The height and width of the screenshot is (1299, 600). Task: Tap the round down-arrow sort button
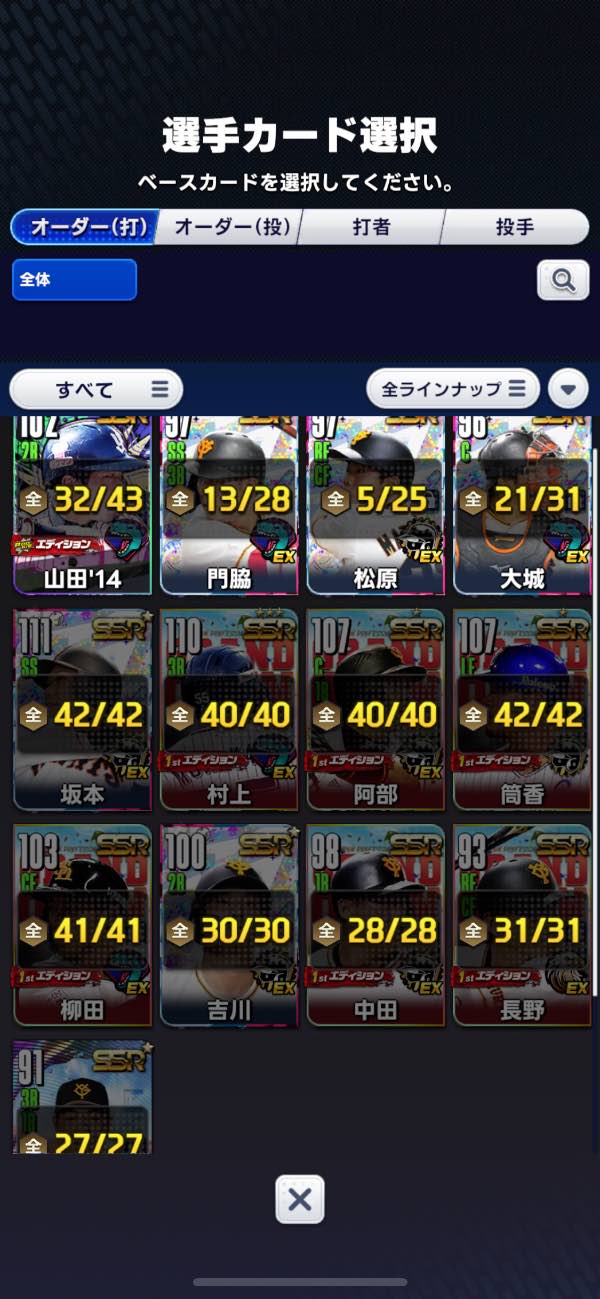click(x=568, y=389)
